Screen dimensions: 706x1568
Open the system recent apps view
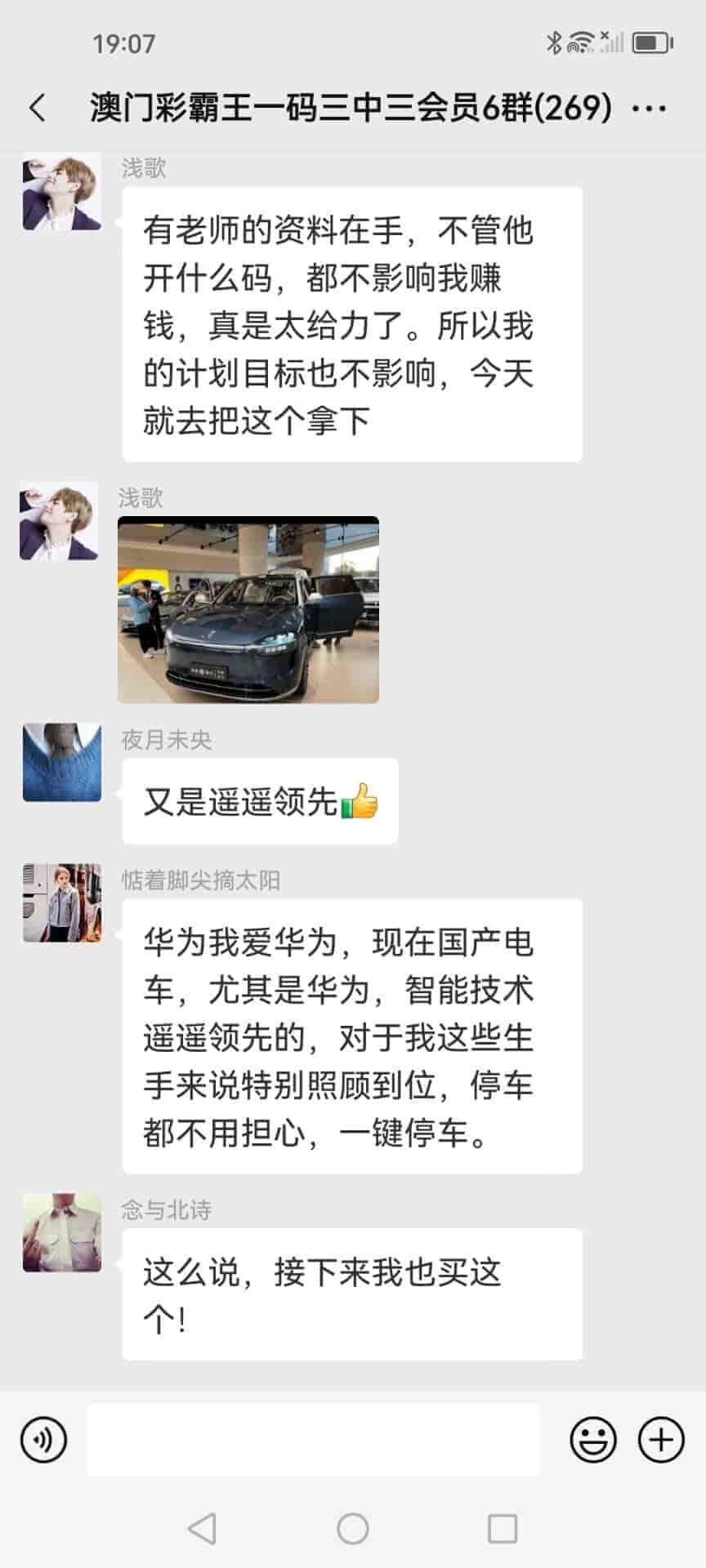click(x=502, y=1529)
